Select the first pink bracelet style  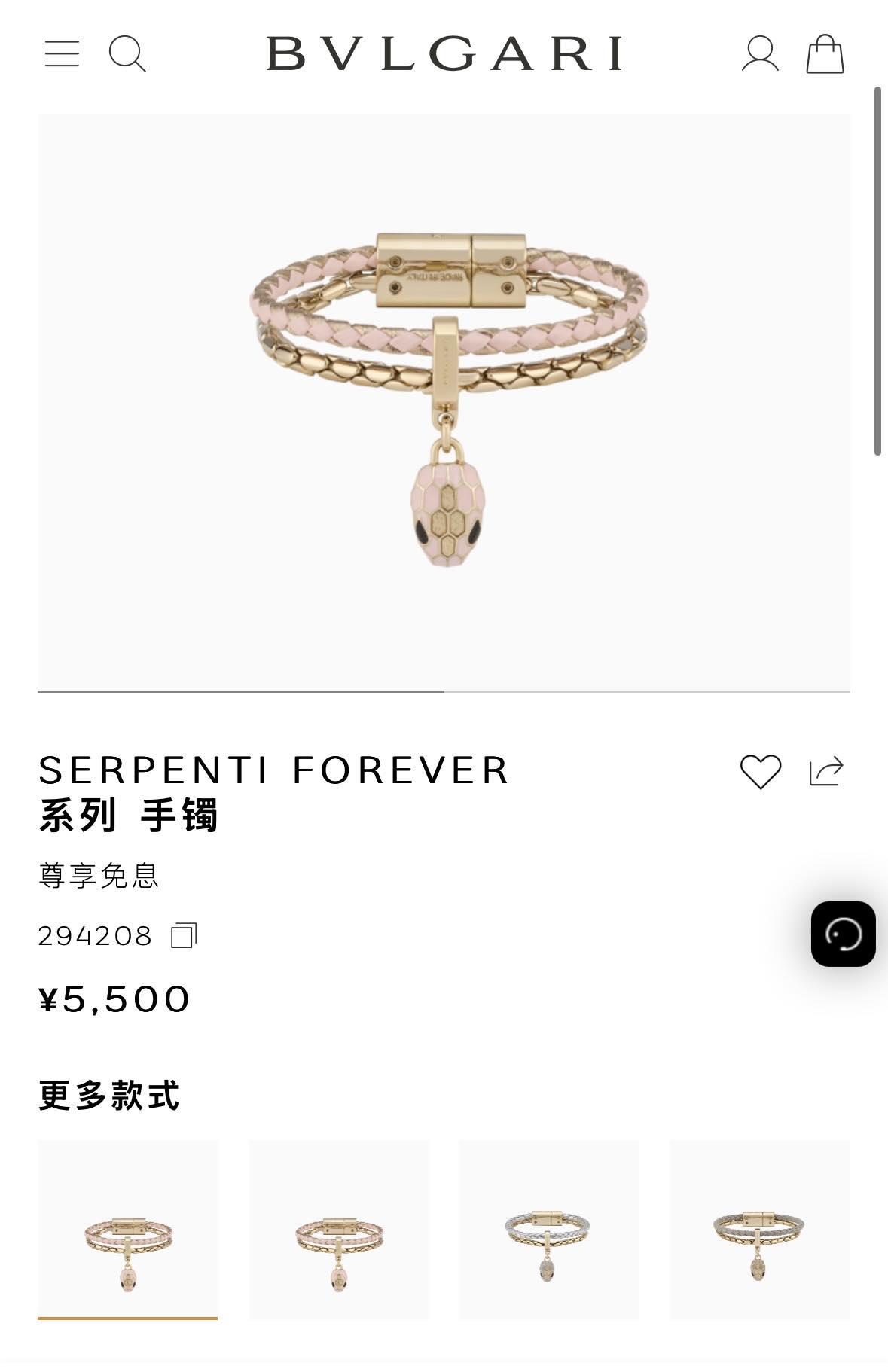point(128,1229)
